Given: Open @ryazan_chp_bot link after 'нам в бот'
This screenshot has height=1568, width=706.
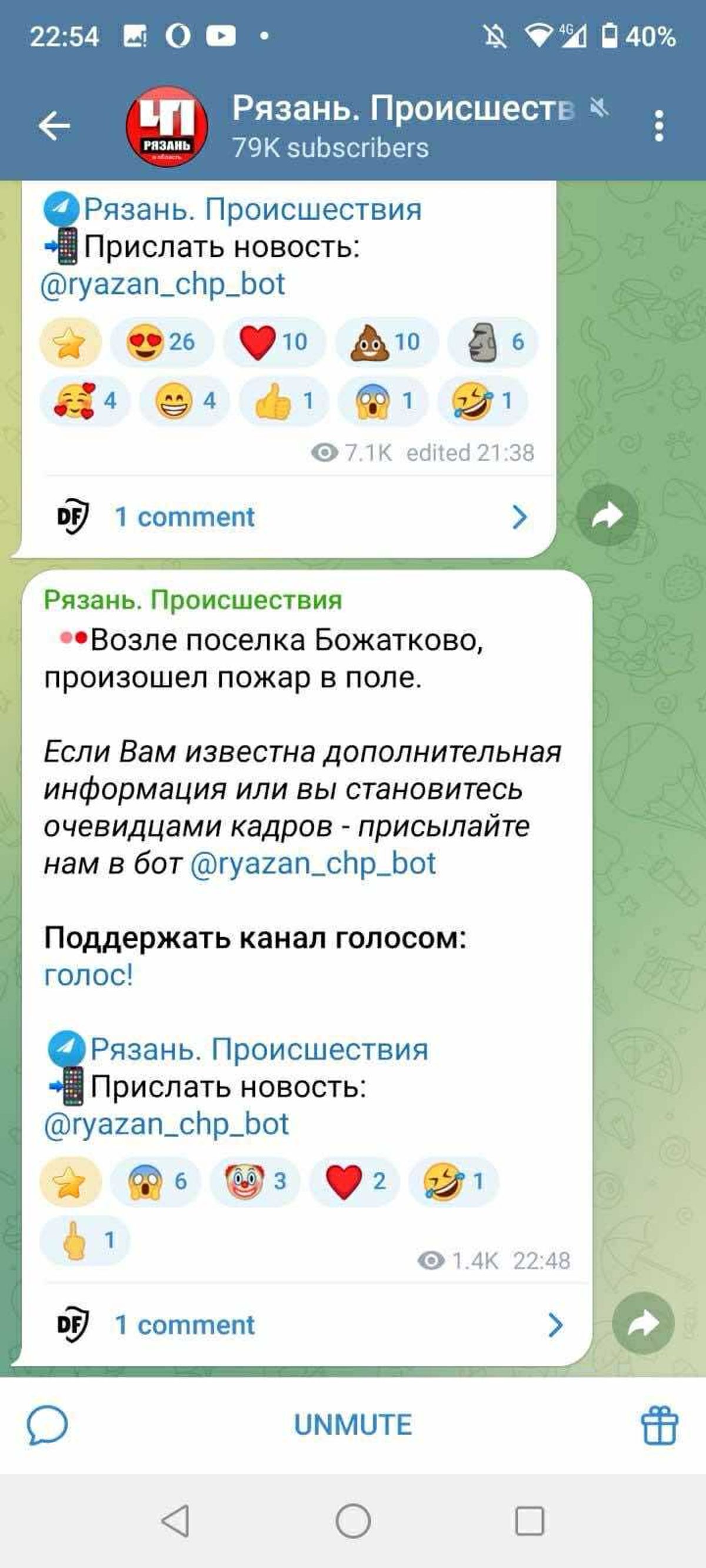Looking at the screenshot, I should point(313,863).
